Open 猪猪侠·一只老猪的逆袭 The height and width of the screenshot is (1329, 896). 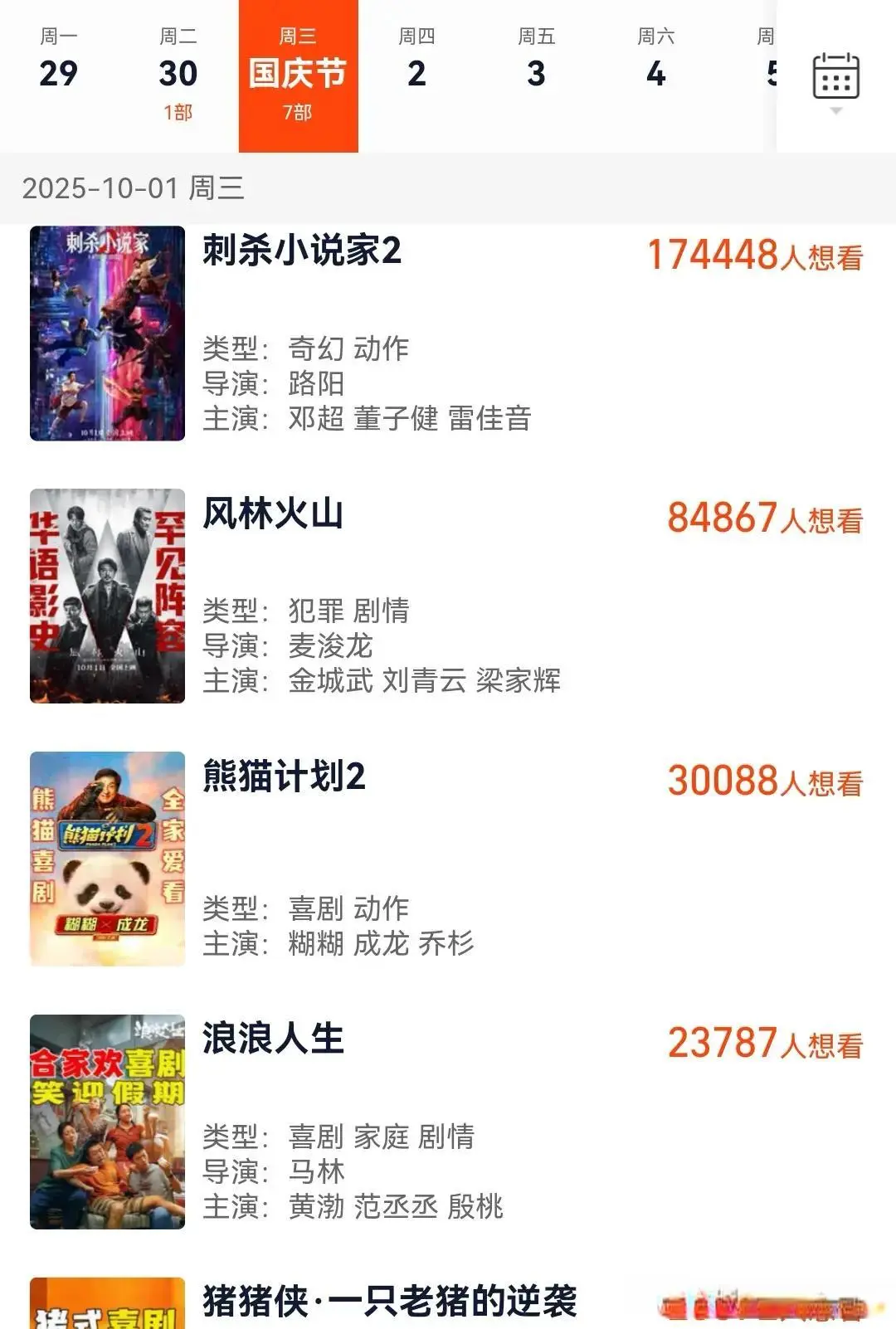389,1301
